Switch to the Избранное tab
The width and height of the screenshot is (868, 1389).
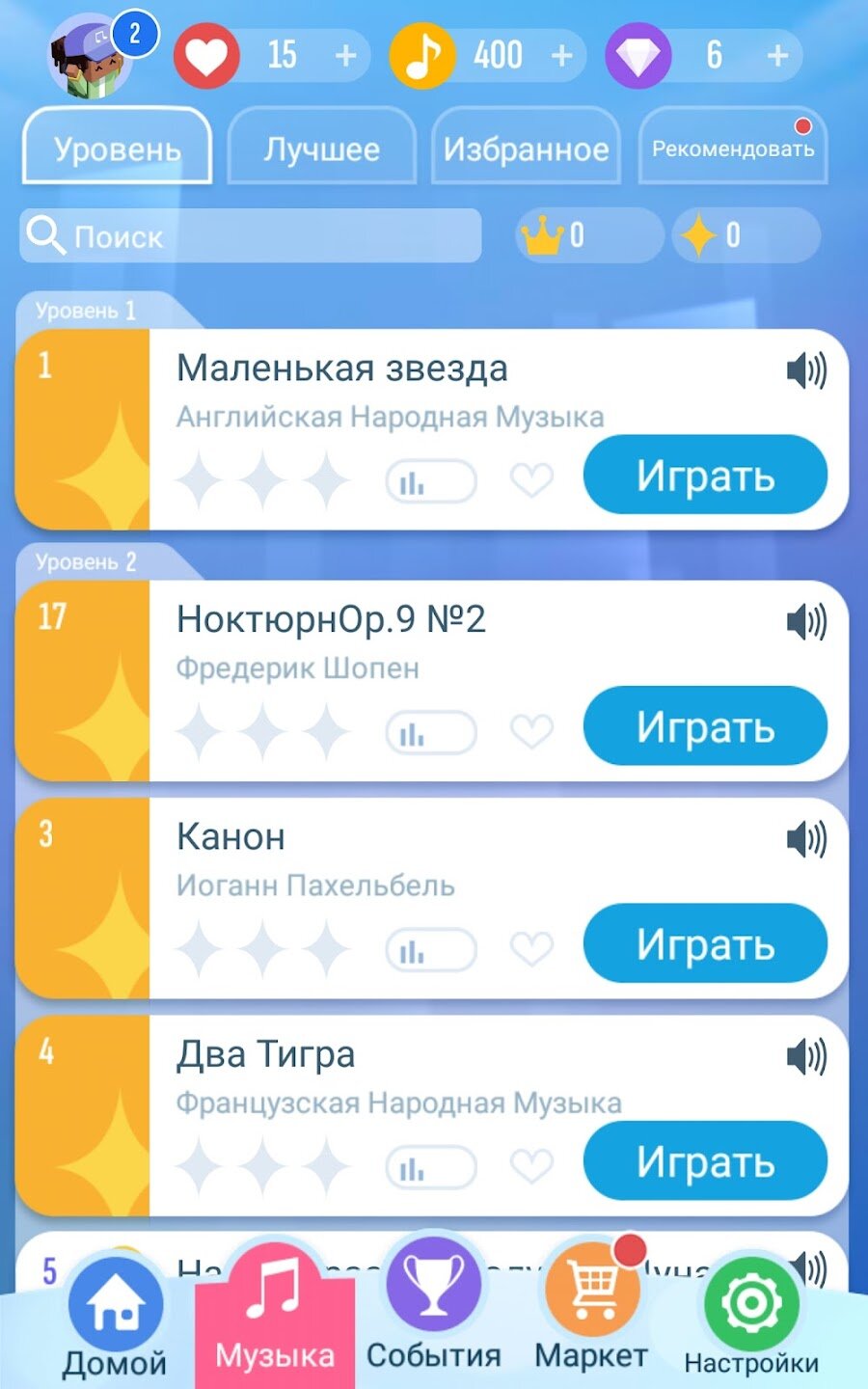(526, 149)
